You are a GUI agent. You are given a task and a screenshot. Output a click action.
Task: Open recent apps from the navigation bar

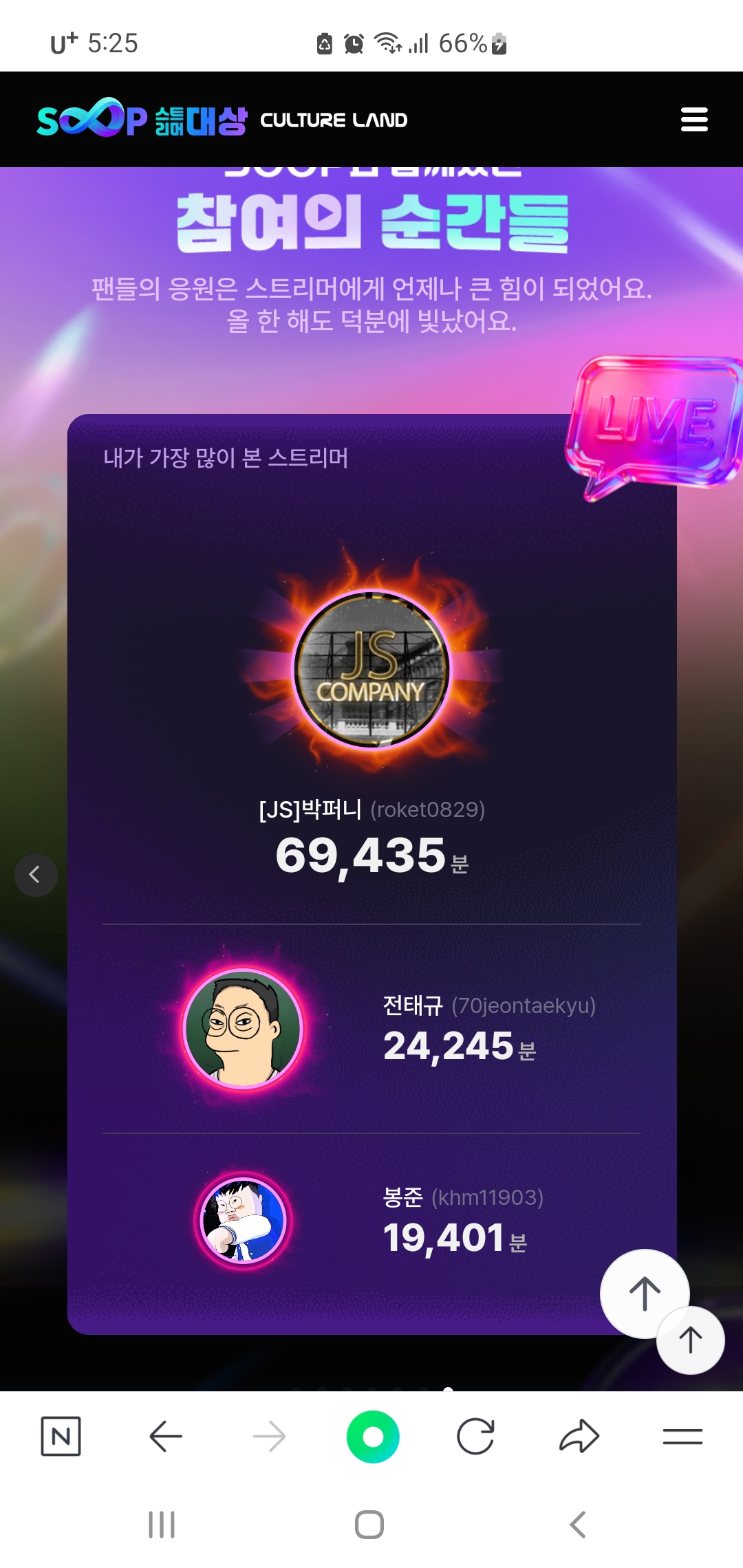[x=162, y=1525]
